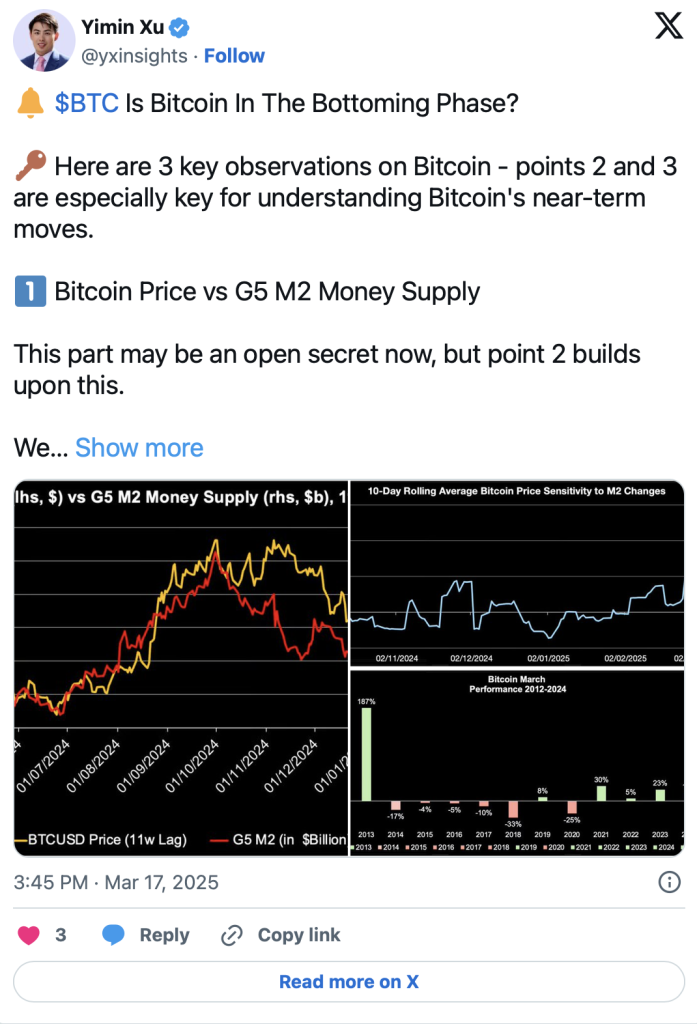Open the X logo link
Viewport: 697px width, 1024px height.
click(x=668, y=28)
